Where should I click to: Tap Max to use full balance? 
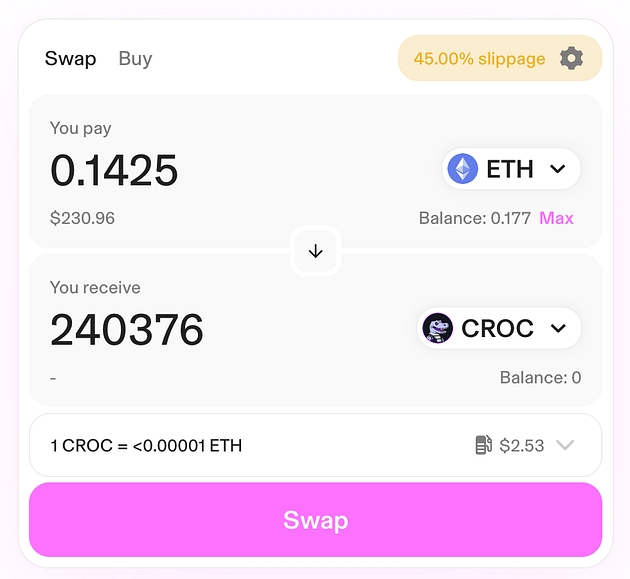click(x=556, y=217)
